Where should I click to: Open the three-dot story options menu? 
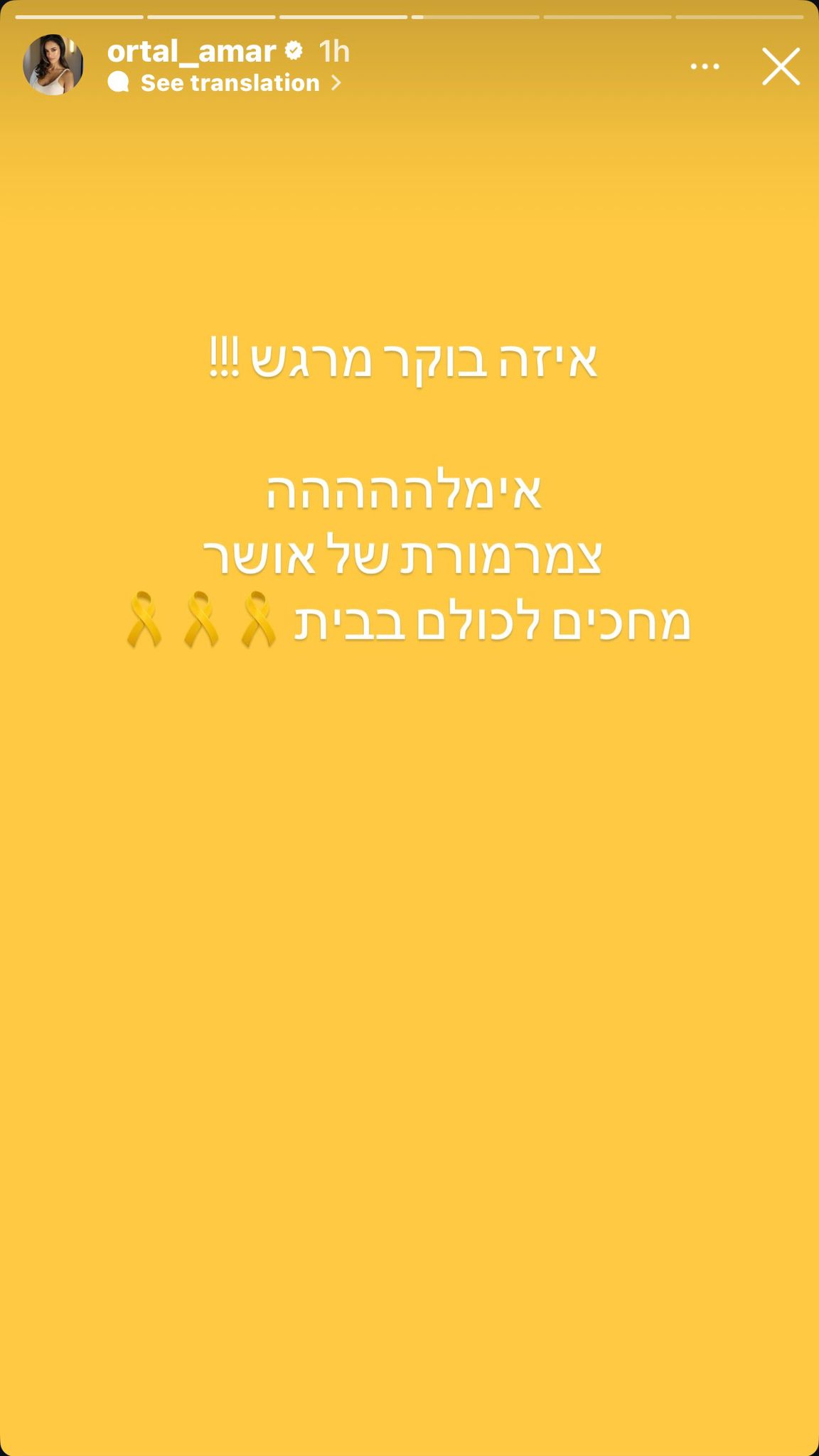[705, 67]
